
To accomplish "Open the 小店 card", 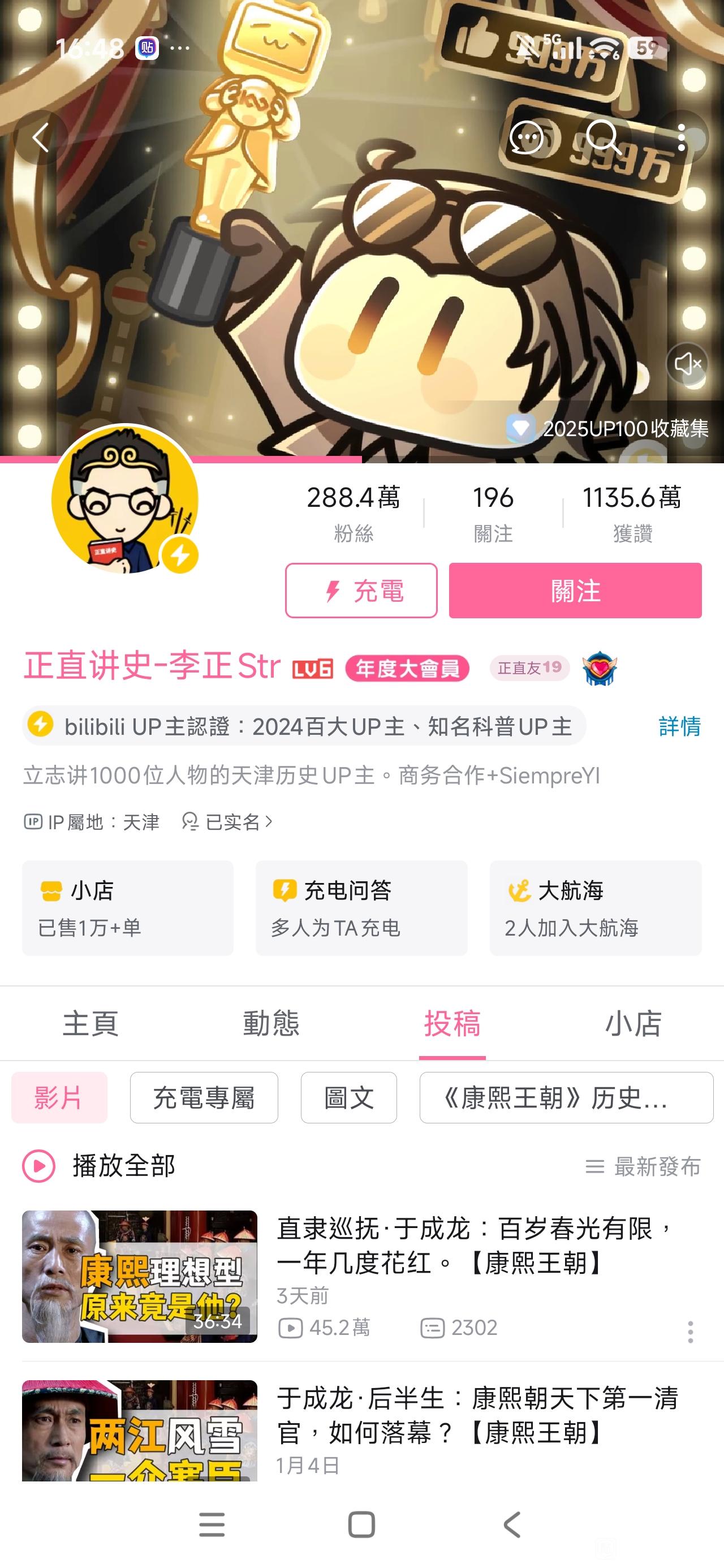I will 128,907.
